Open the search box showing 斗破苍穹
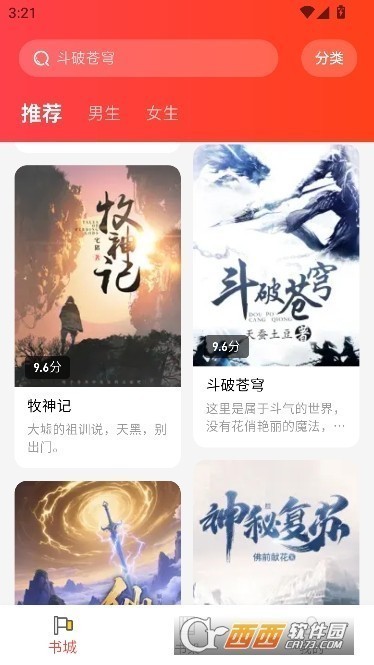 point(148,58)
